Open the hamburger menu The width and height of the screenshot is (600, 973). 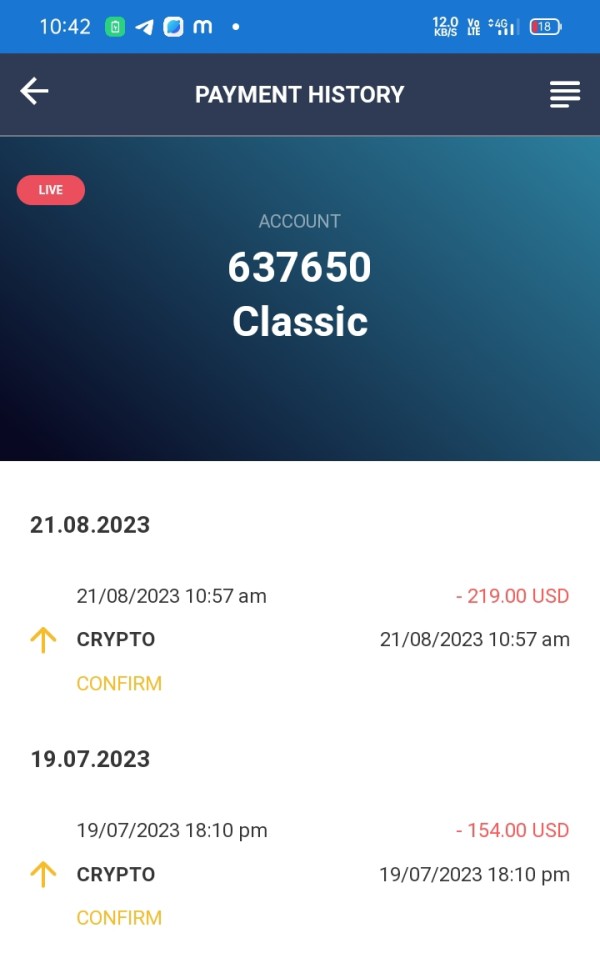pyautogui.click(x=565, y=94)
